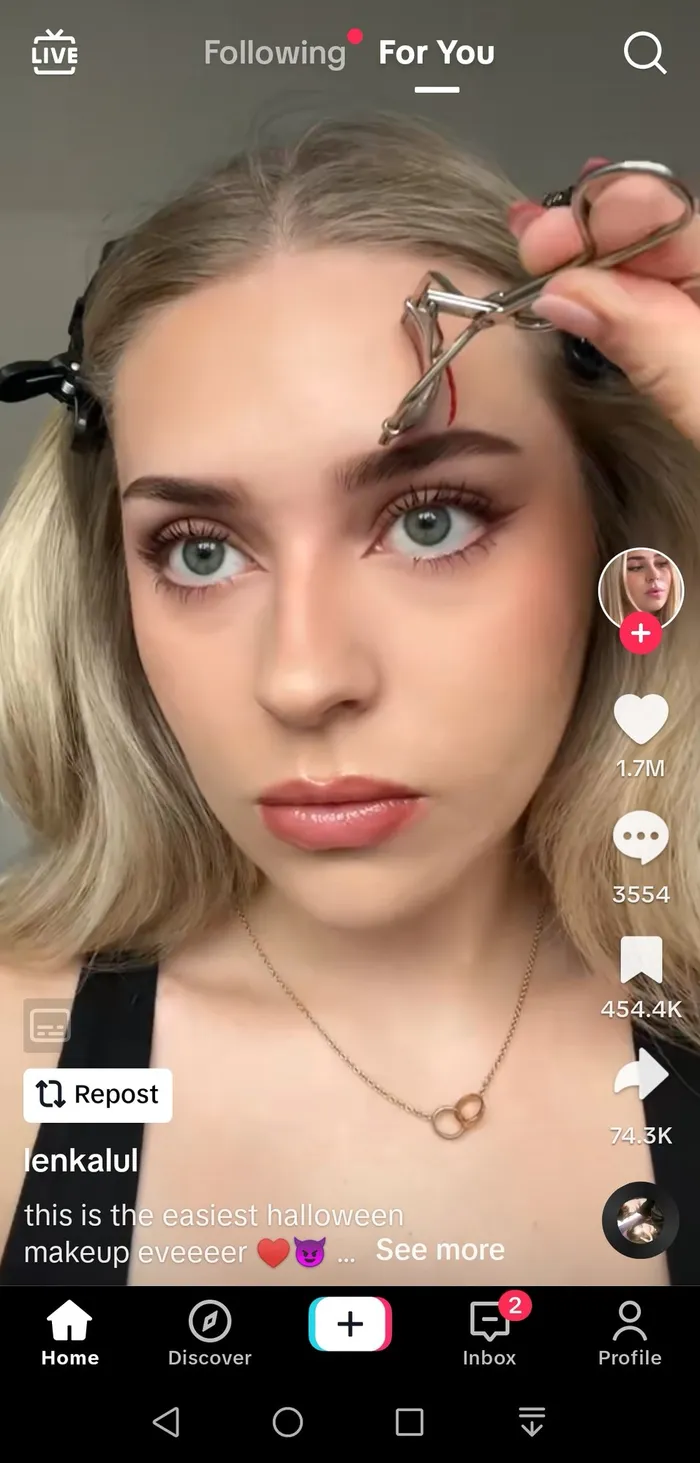Switch to the For You tab

pos(436,53)
